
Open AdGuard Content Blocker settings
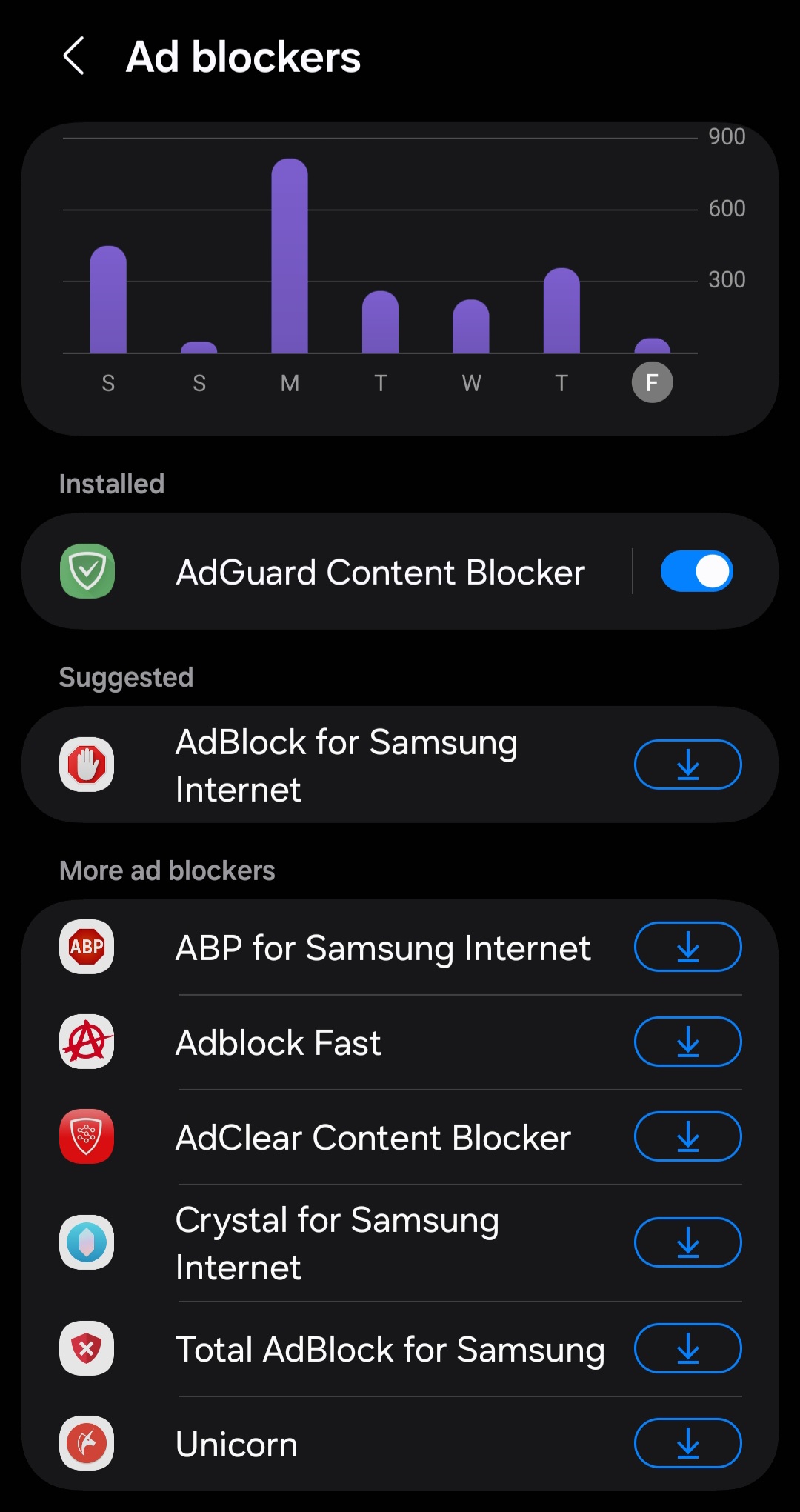point(326,571)
